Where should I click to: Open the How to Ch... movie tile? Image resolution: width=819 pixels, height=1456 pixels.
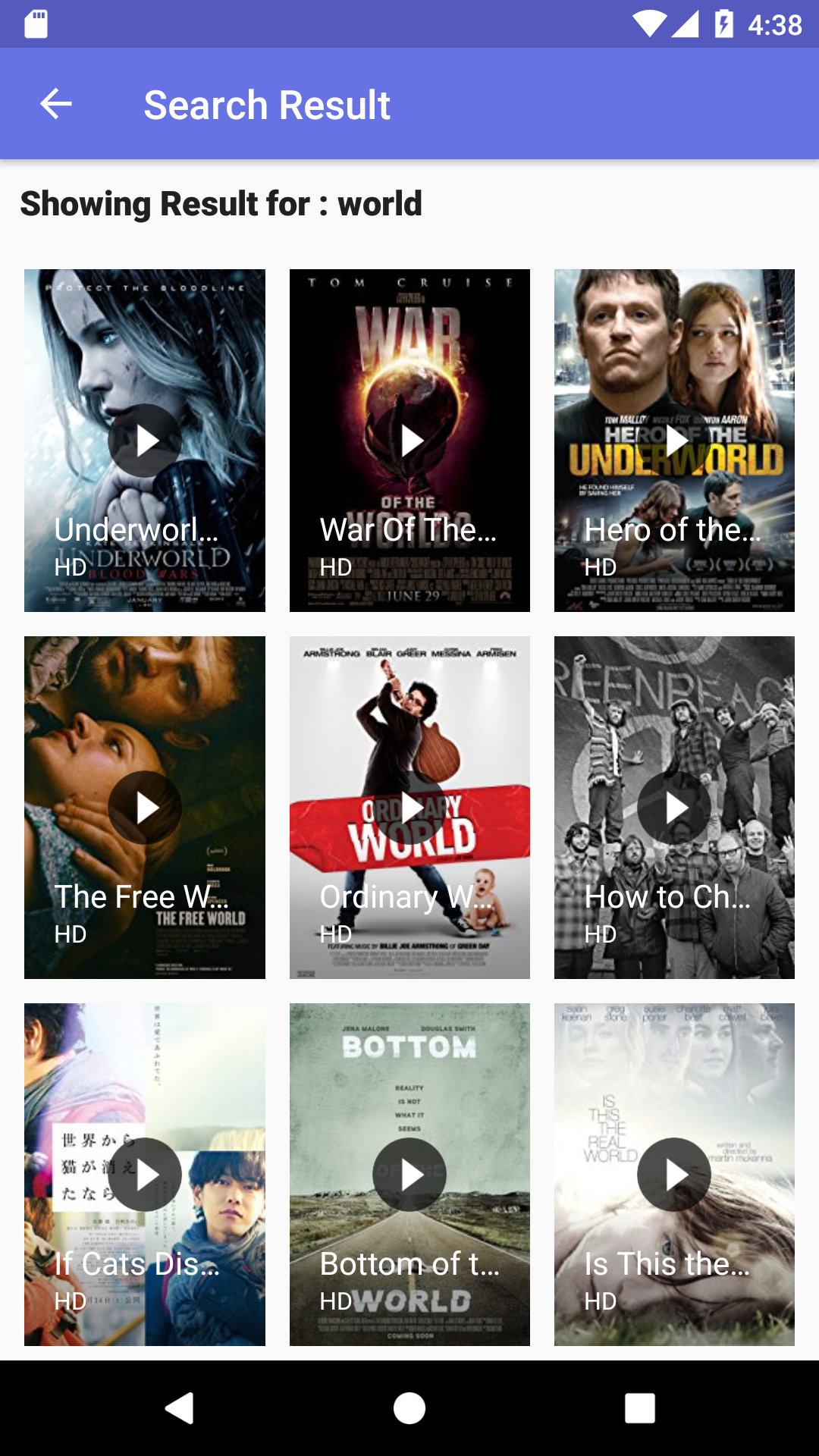(674, 808)
